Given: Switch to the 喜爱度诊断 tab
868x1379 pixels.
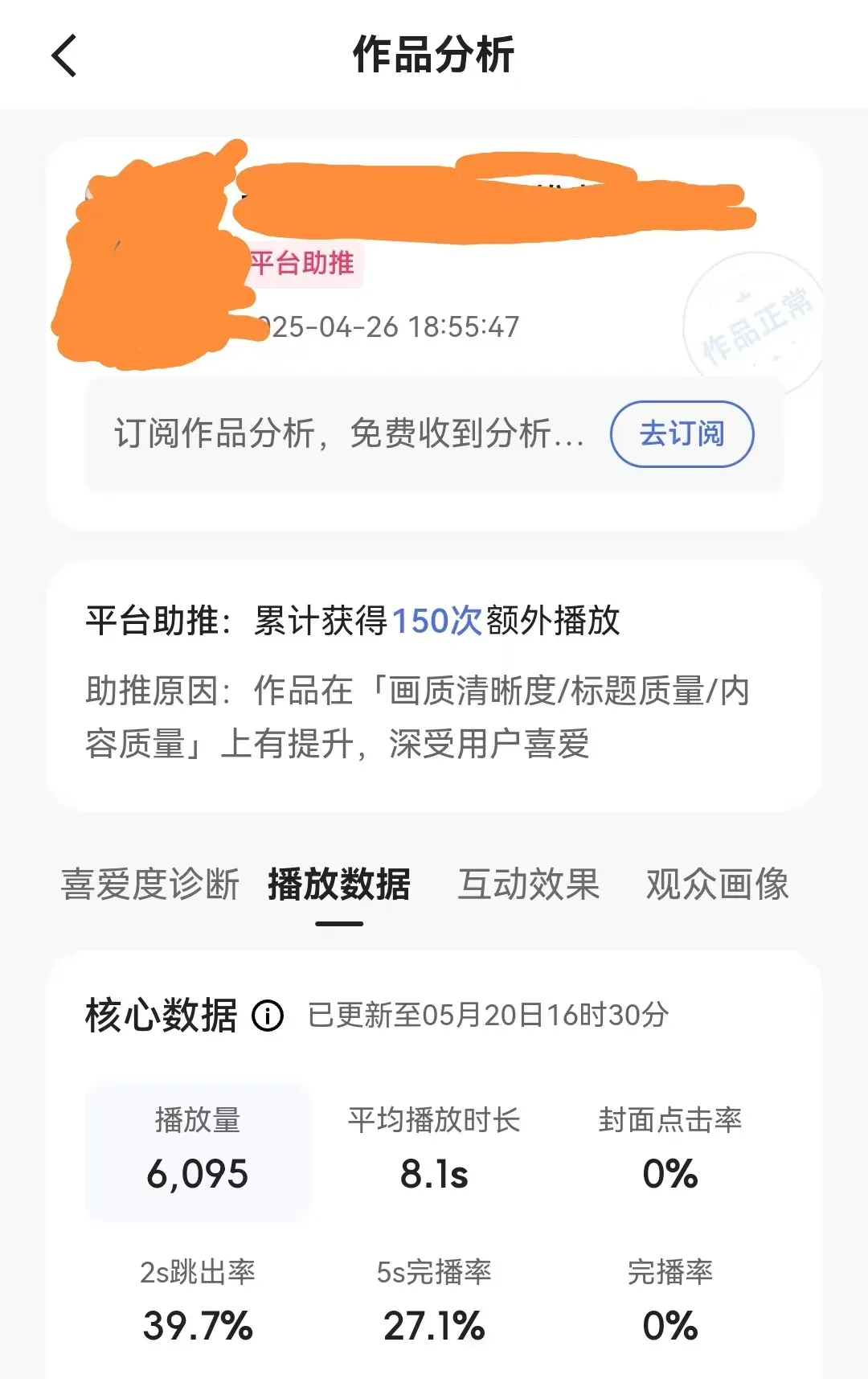Looking at the screenshot, I should pos(150,884).
